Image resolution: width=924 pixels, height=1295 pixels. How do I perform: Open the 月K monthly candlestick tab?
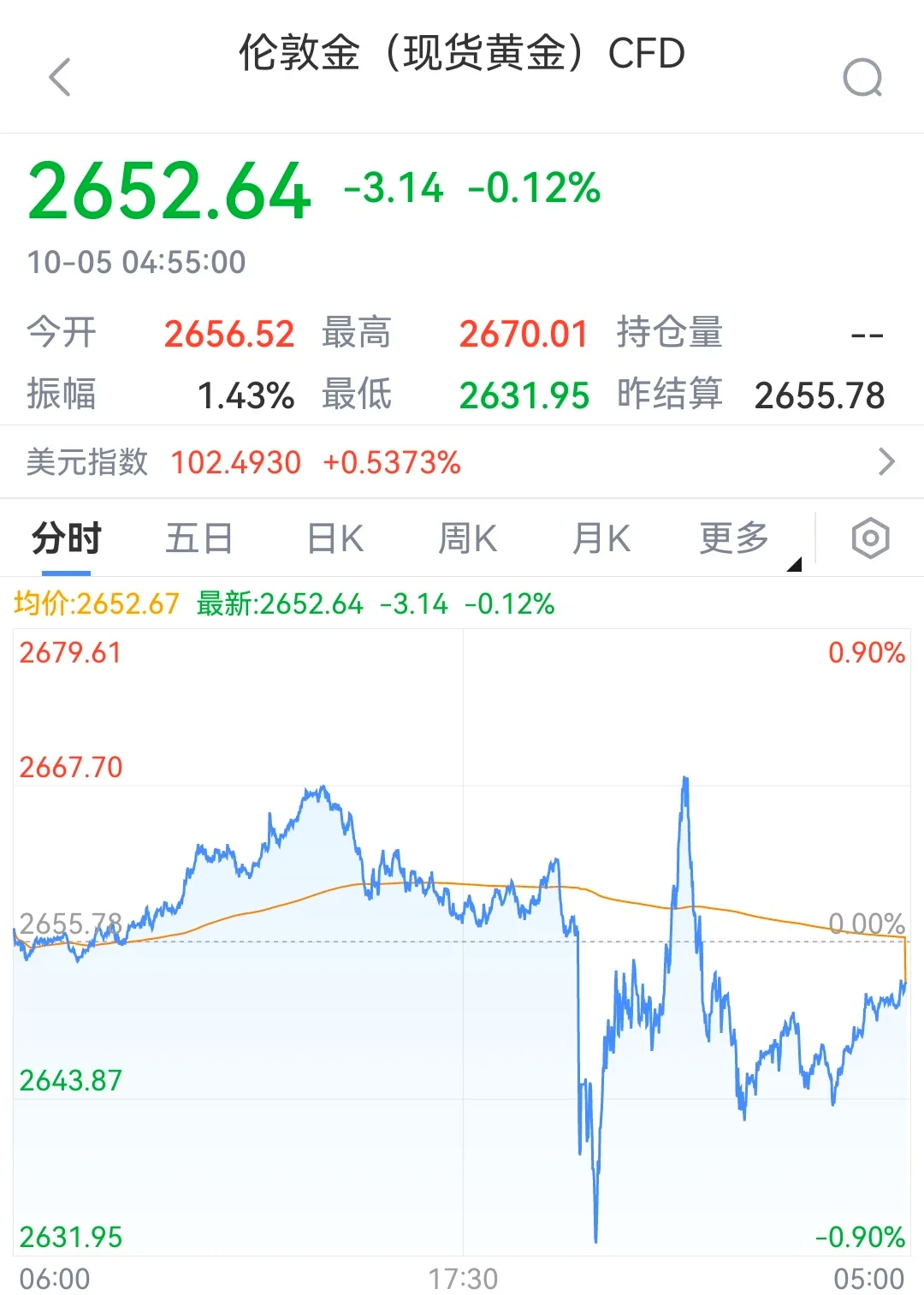click(x=601, y=538)
